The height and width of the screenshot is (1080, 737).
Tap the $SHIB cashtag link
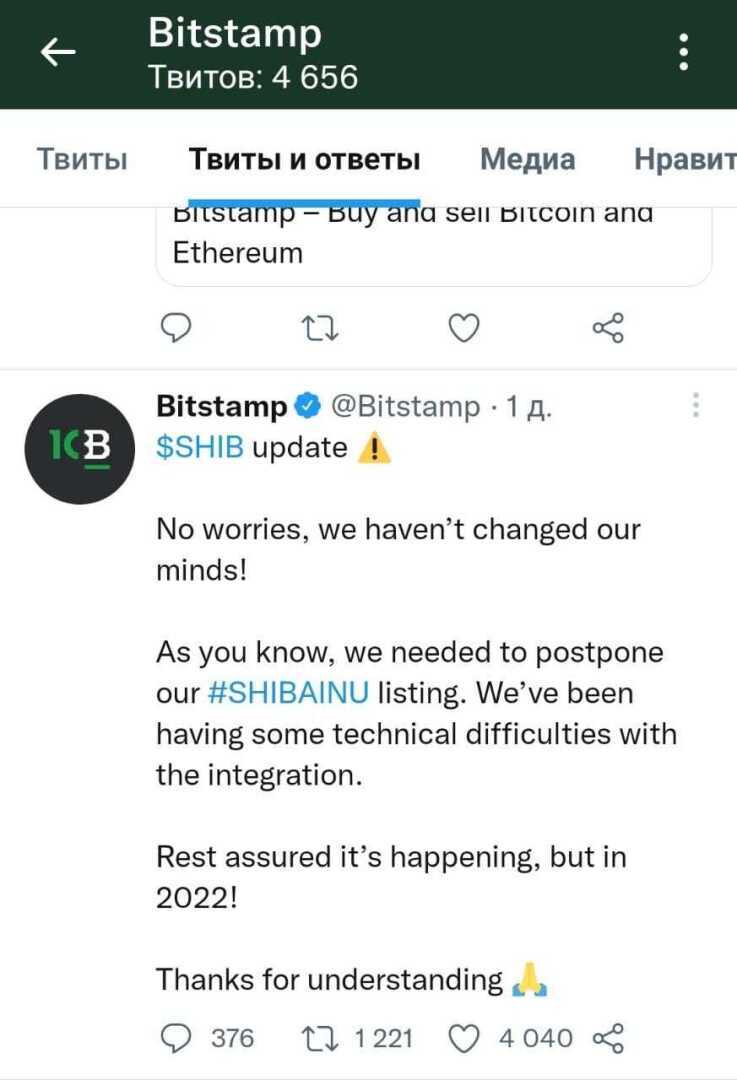pos(200,448)
